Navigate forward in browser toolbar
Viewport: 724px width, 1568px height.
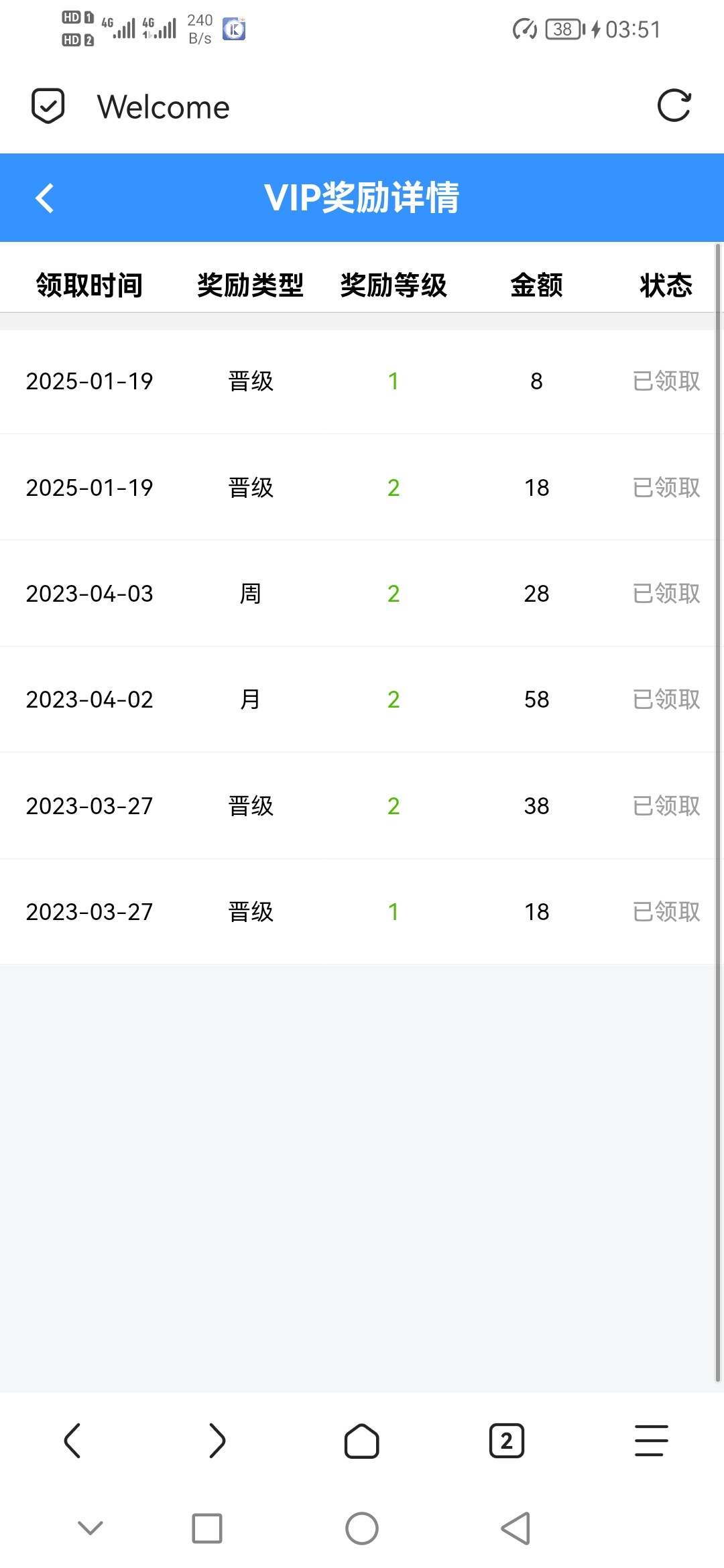point(217,1441)
